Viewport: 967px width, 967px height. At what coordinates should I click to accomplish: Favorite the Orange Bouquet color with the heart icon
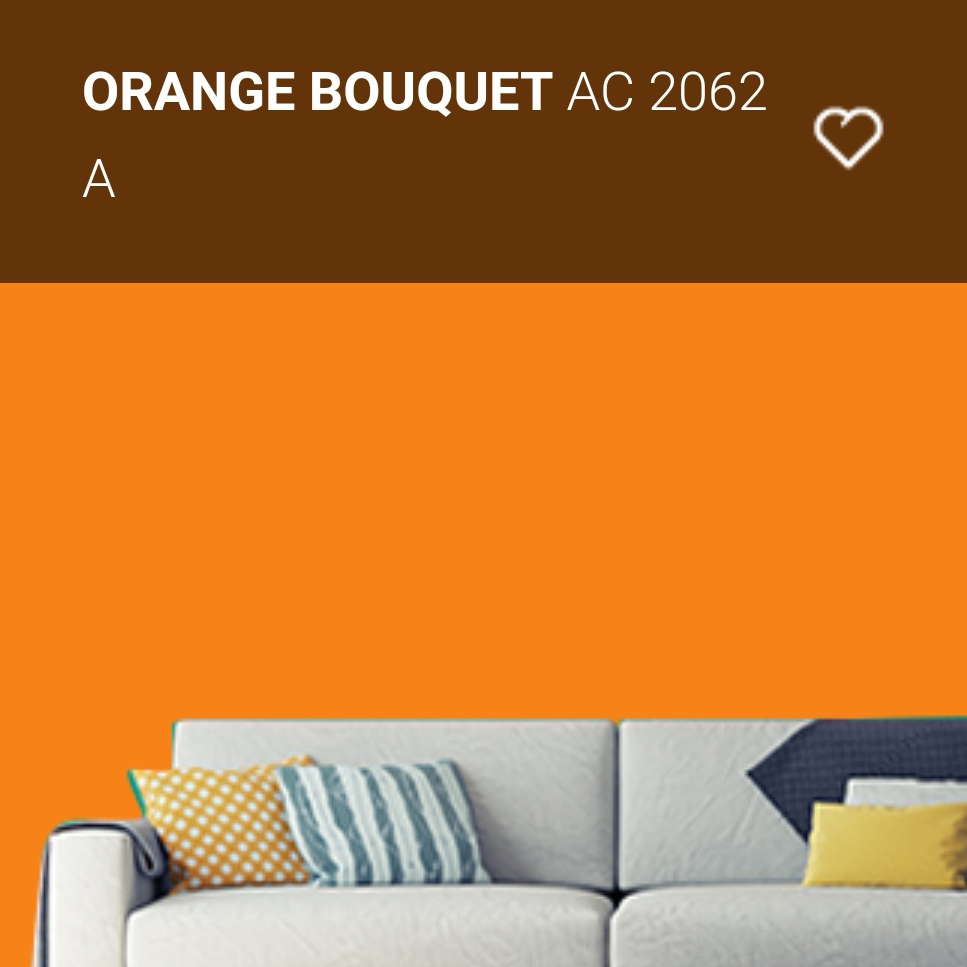pyautogui.click(x=848, y=138)
